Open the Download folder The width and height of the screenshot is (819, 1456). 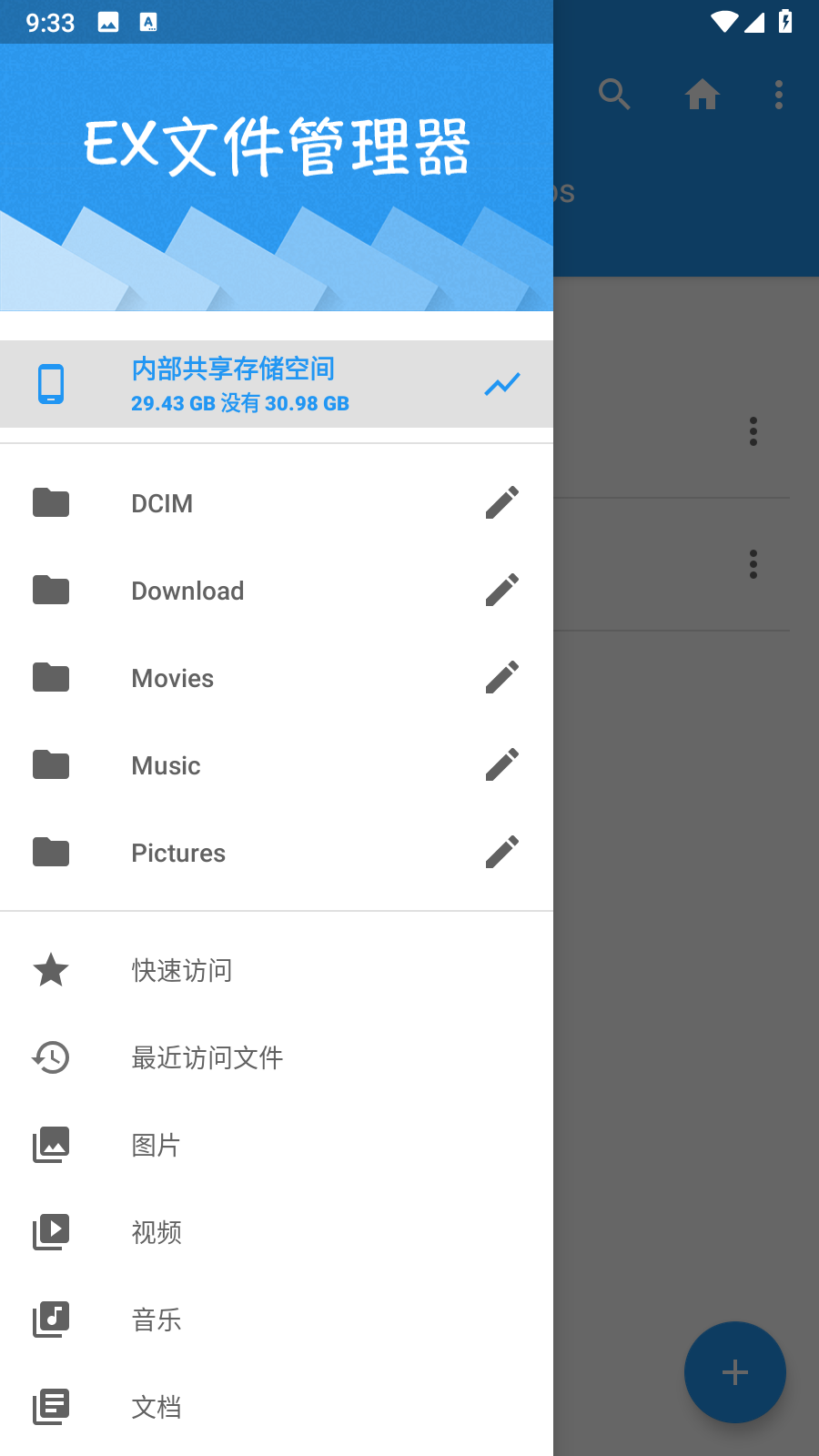click(187, 591)
